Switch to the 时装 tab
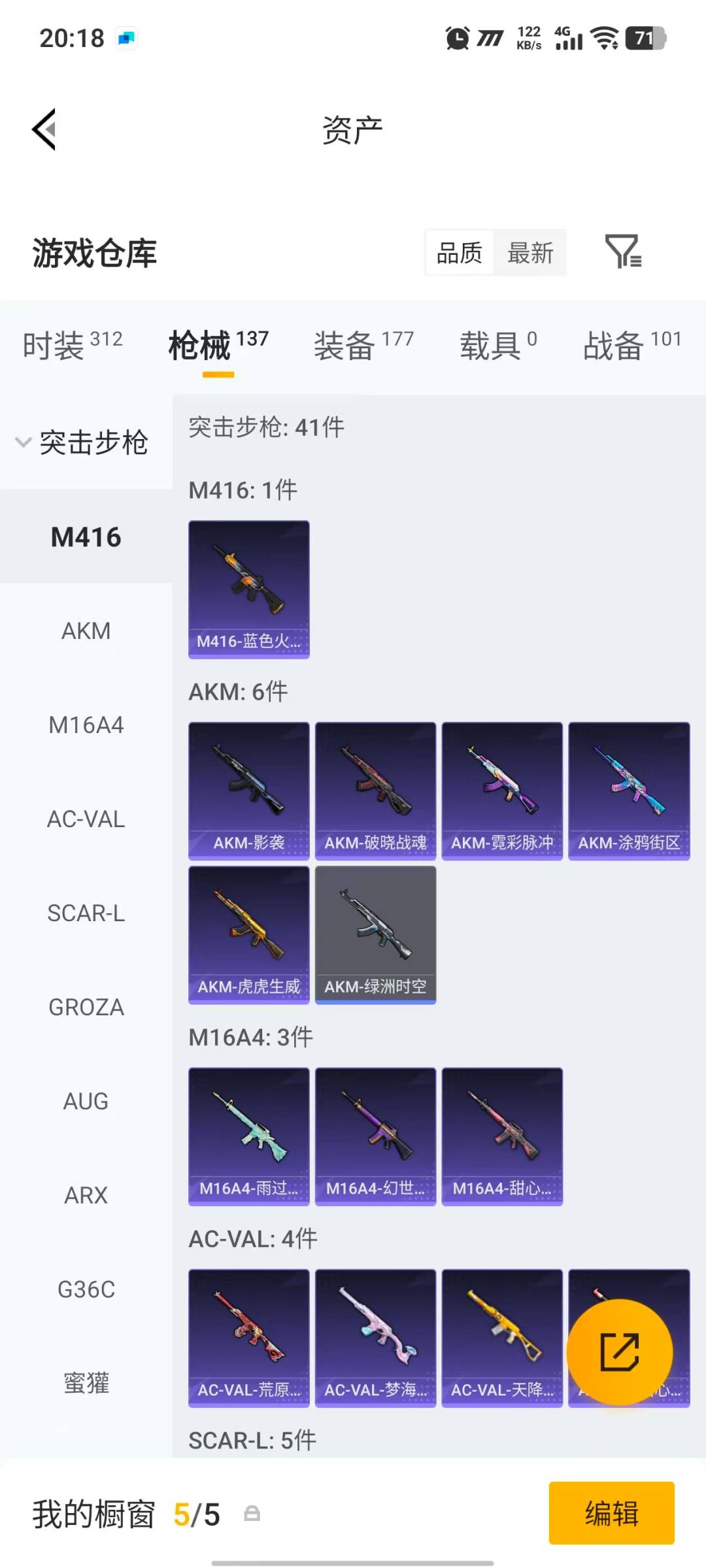This screenshot has width=706, height=1568. pyautogui.click(x=54, y=345)
